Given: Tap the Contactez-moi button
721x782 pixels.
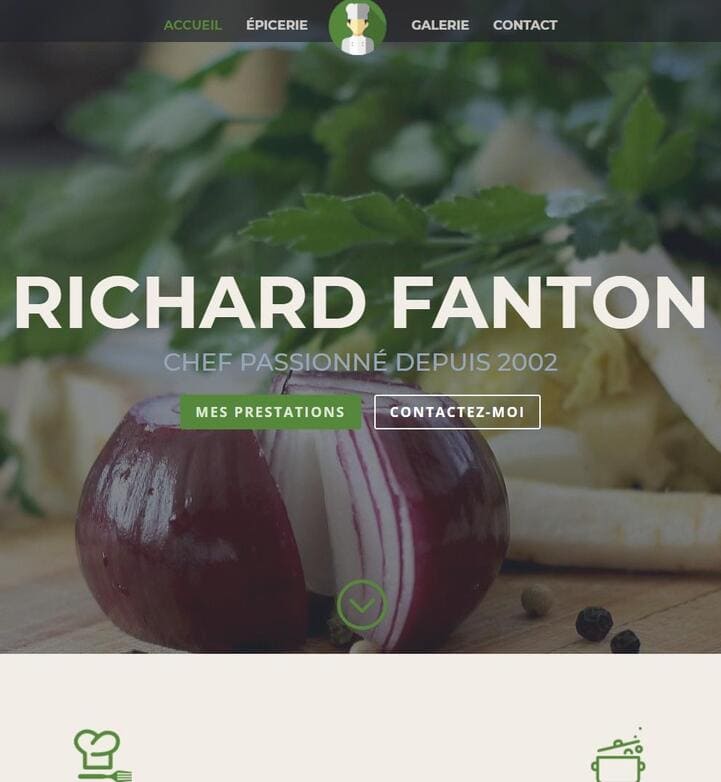Looking at the screenshot, I should tap(457, 412).
